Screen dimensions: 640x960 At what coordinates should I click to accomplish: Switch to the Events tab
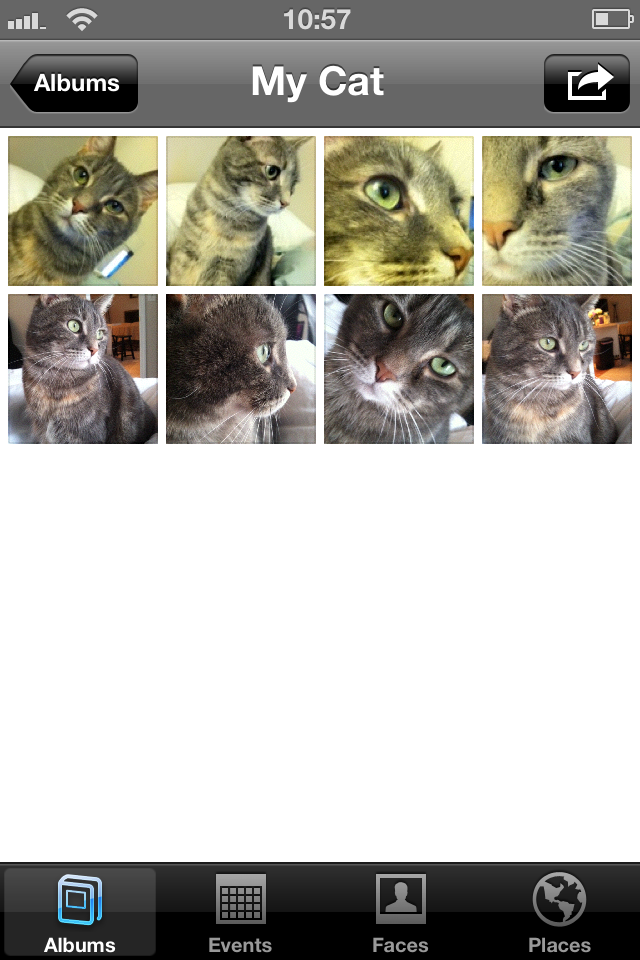pos(240,913)
